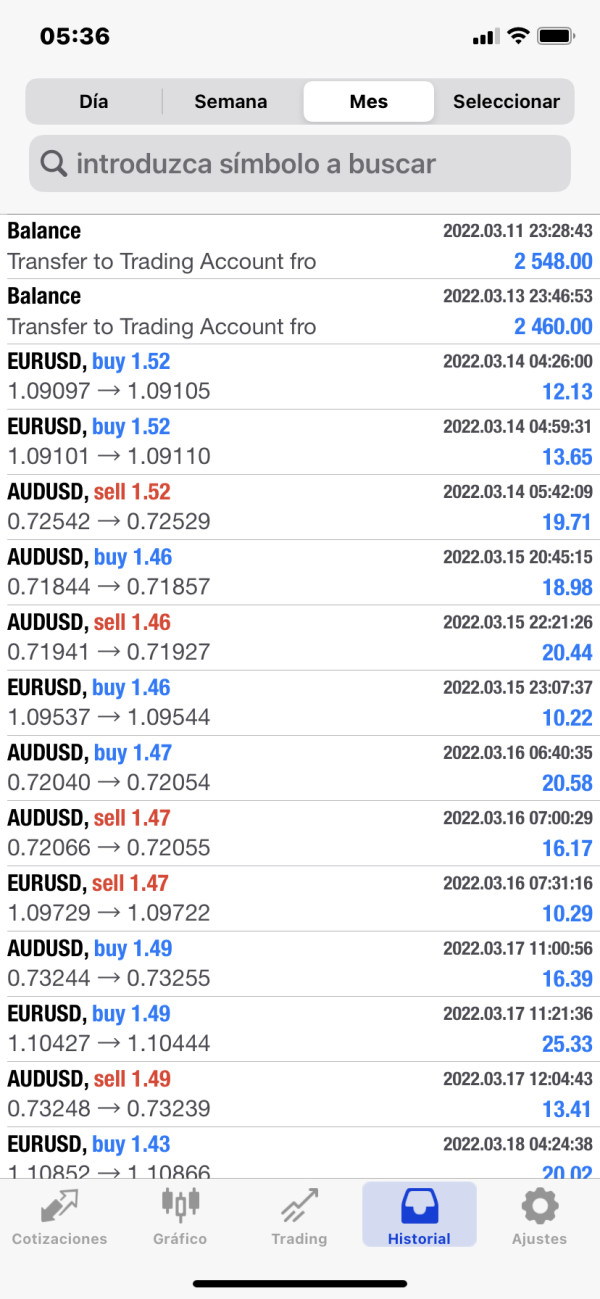Switch to the Trading tab
600x1299 pixels.
299,1215
